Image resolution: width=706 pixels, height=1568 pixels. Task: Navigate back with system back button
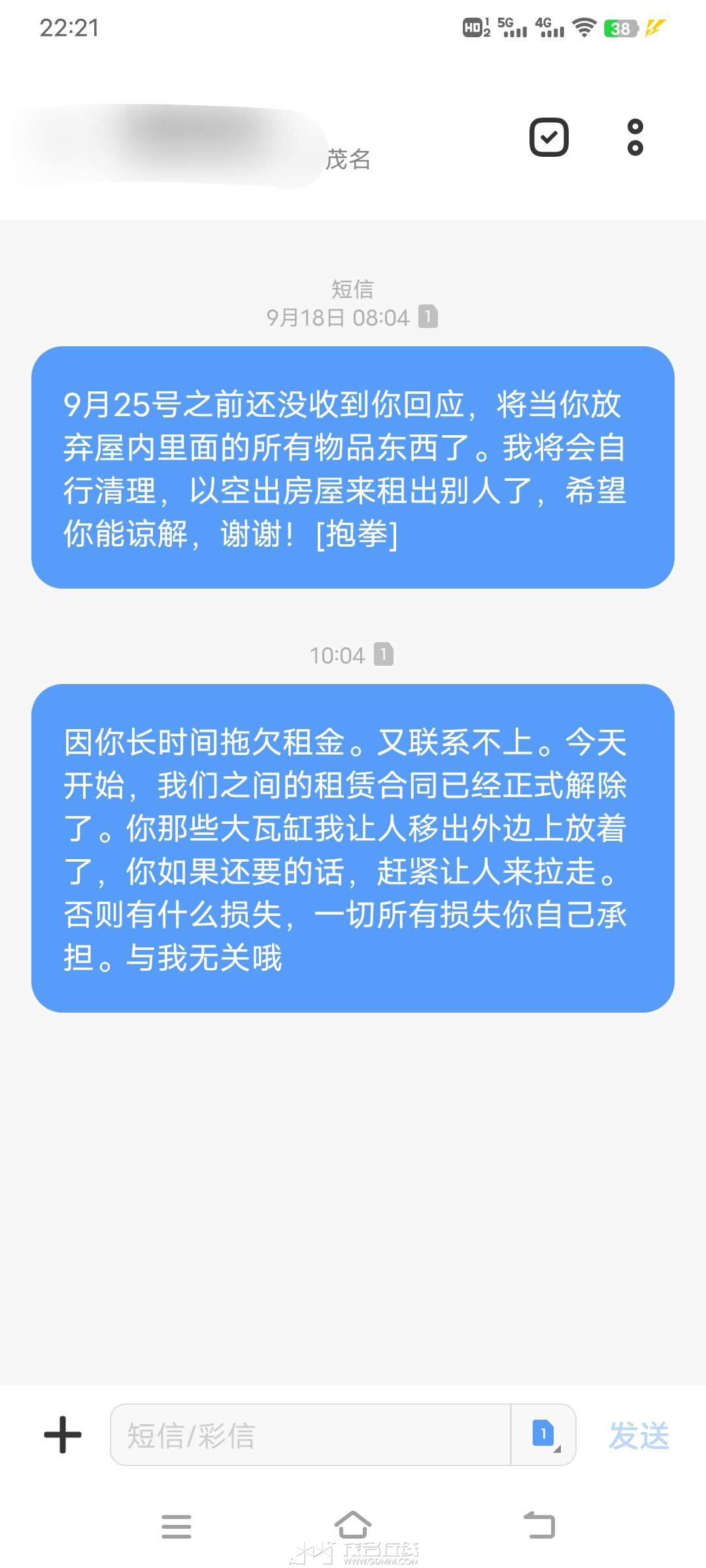point(539,1526)
